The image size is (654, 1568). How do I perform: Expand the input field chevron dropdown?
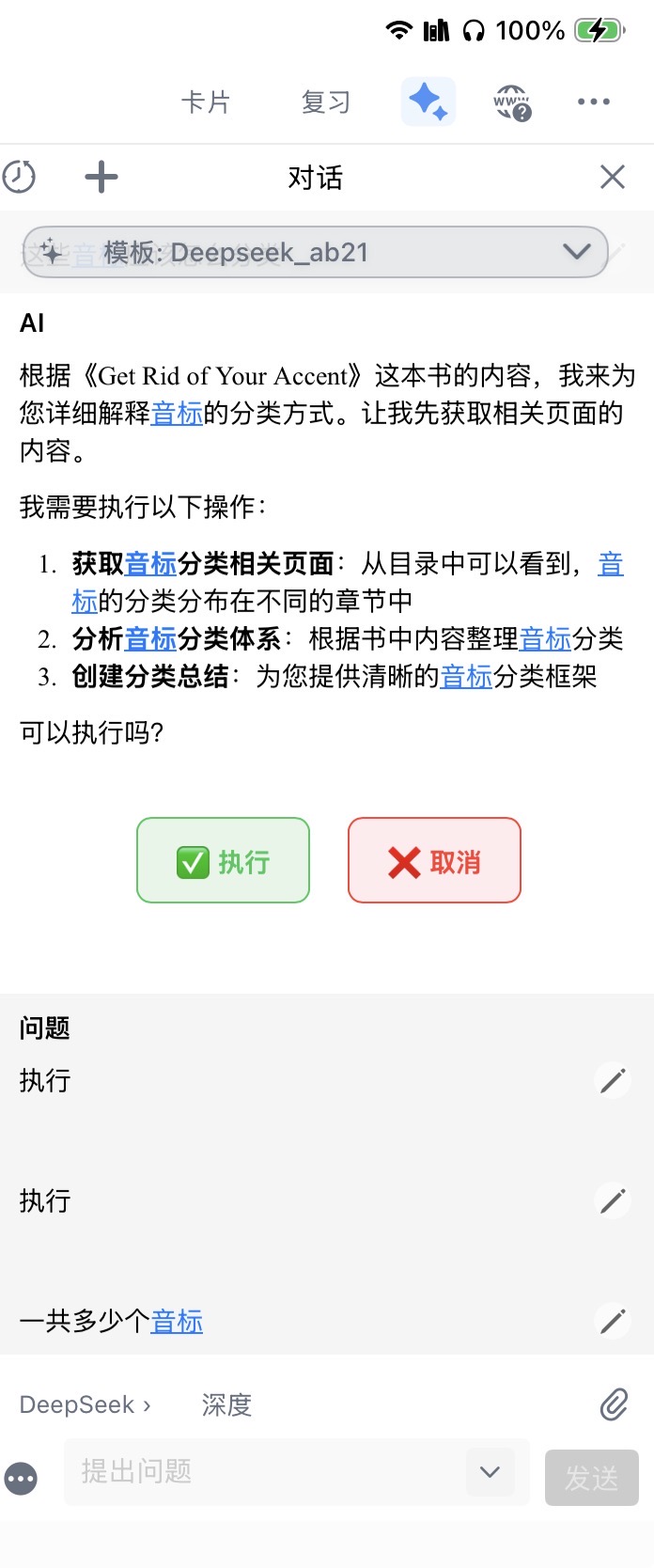pos(490,1471)
